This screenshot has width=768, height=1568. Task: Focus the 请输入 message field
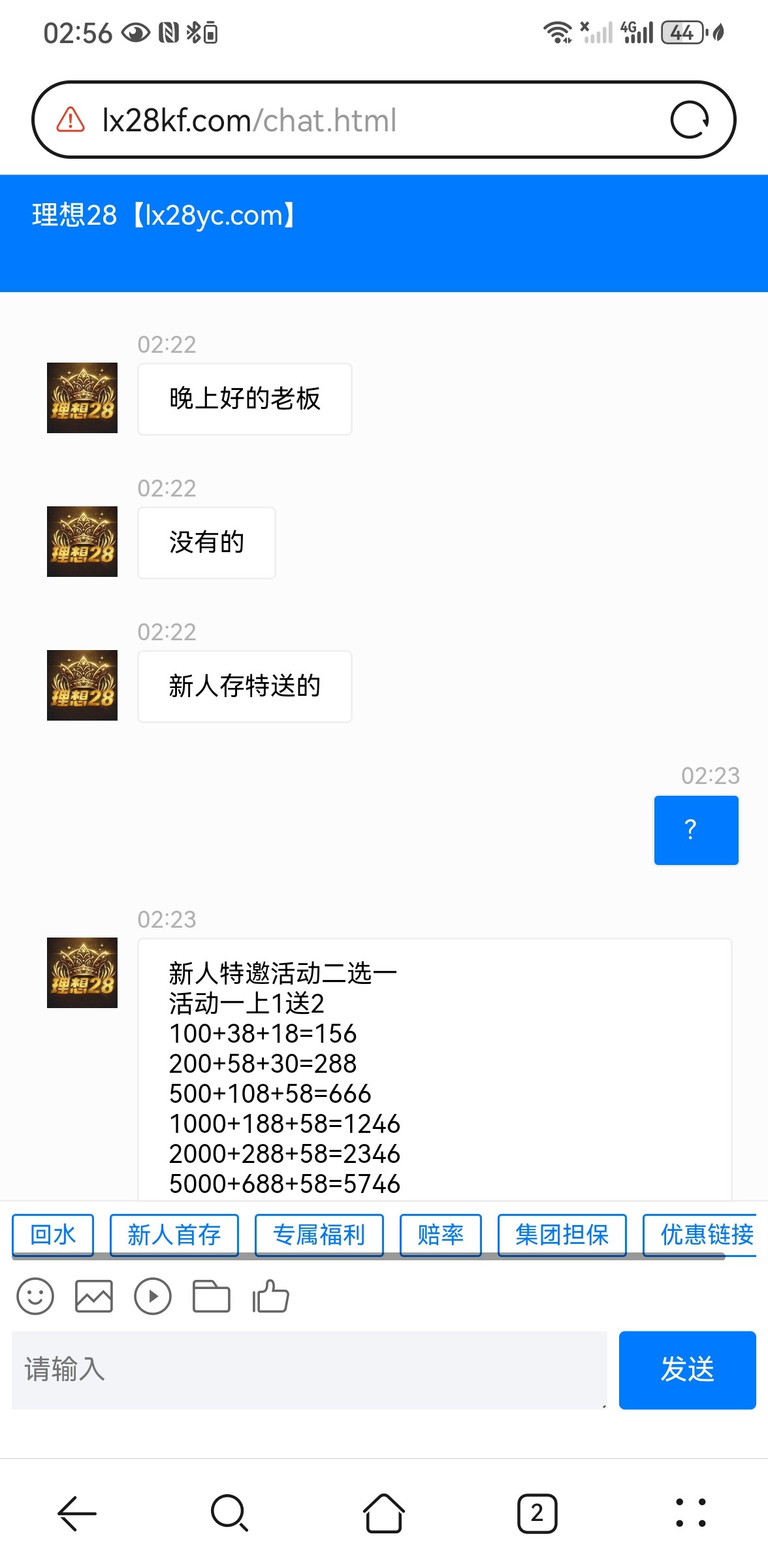coord(308,1369)
